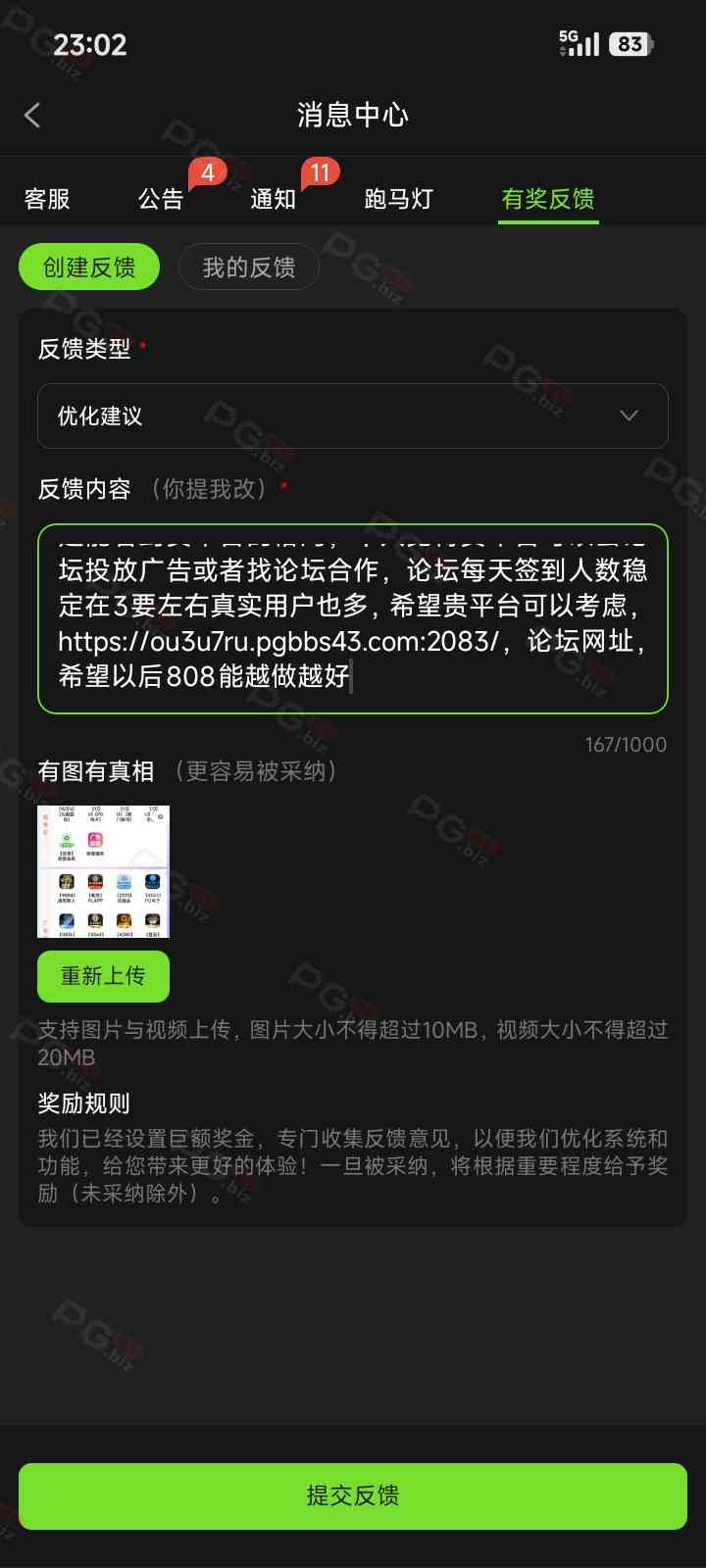
Task: Expand the 反馈类型 dropdown
Action: (x=353, y=416)
